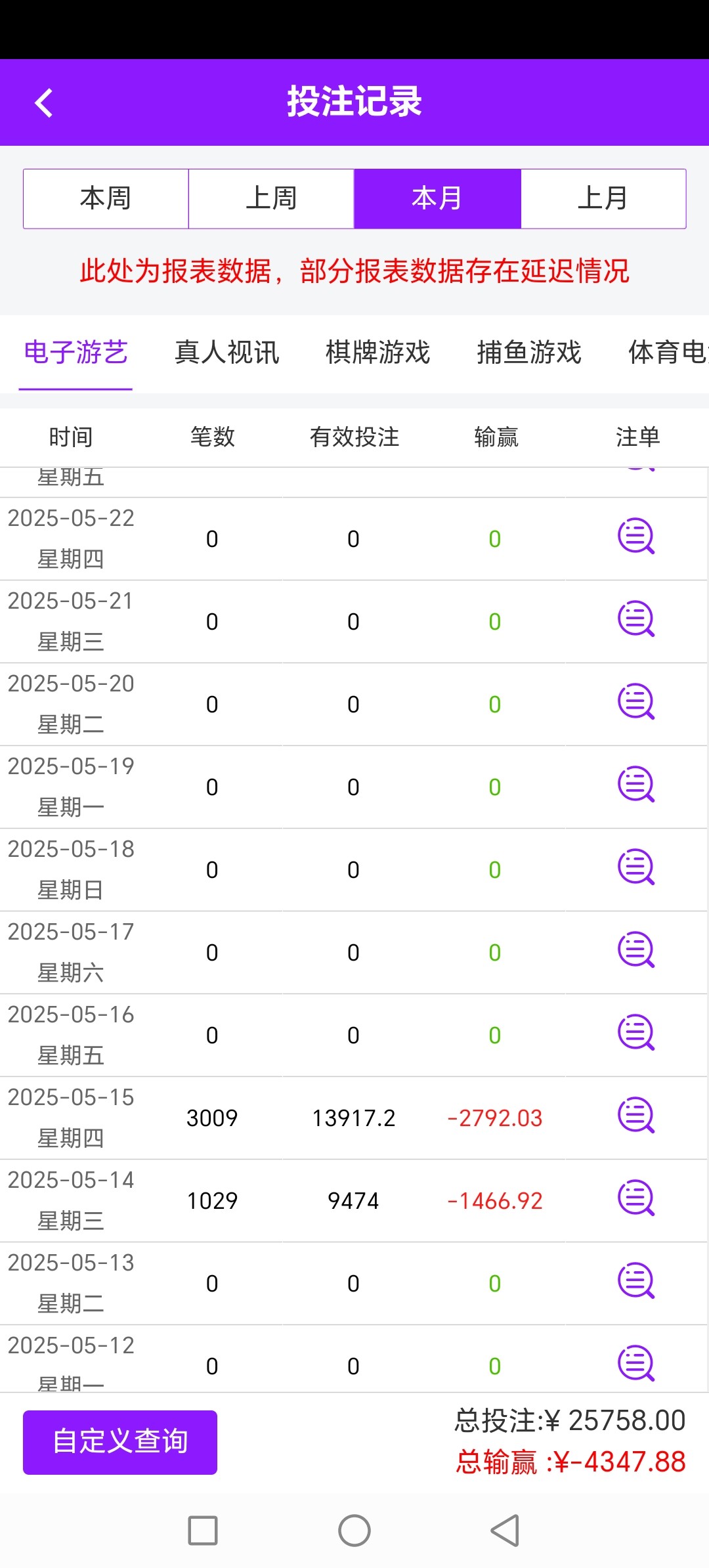Go back from 投注记录 page
709x1568 pixels.
point(44,103)
